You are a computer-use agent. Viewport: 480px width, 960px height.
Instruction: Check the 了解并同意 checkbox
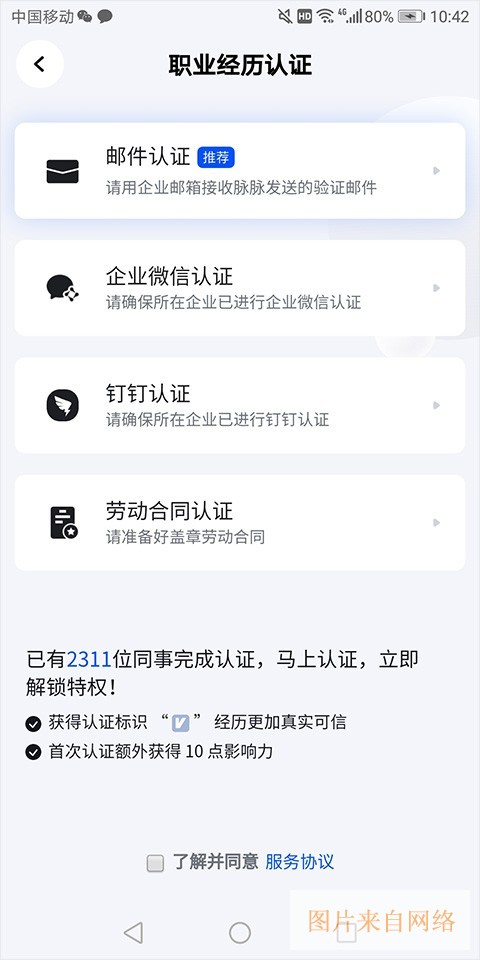(156, 863)
